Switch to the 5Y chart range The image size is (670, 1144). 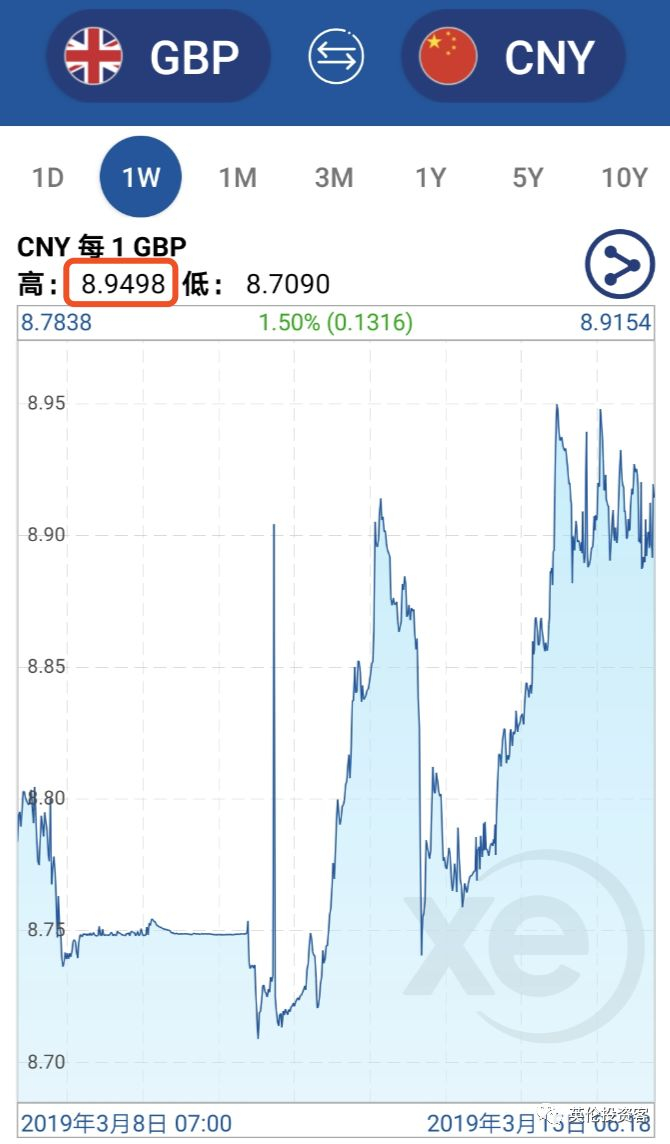(x=527, y=178)
